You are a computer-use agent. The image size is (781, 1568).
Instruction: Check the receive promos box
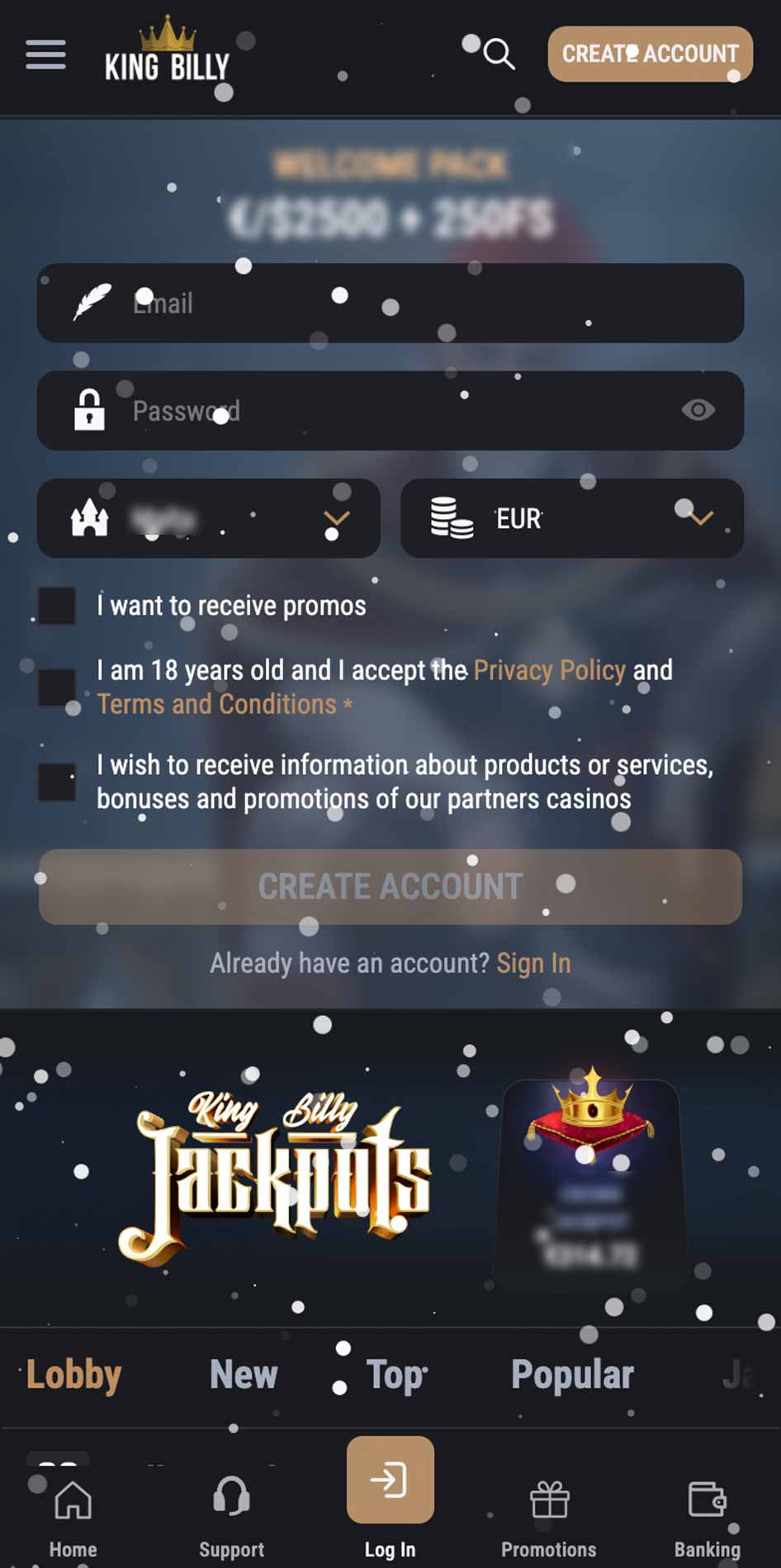tap(57, 606)
